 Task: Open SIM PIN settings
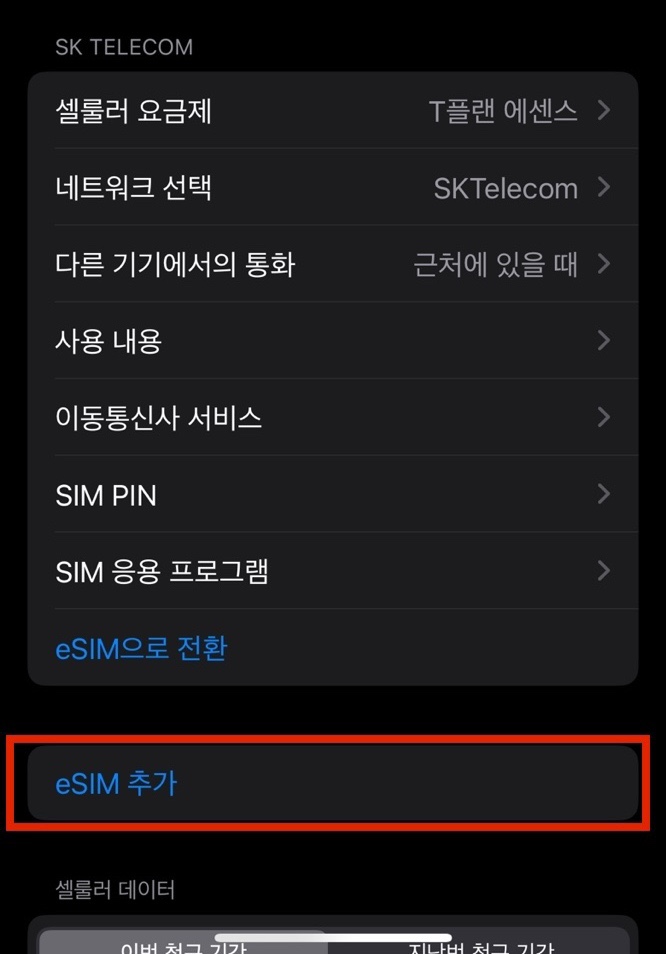pos(332,495)
